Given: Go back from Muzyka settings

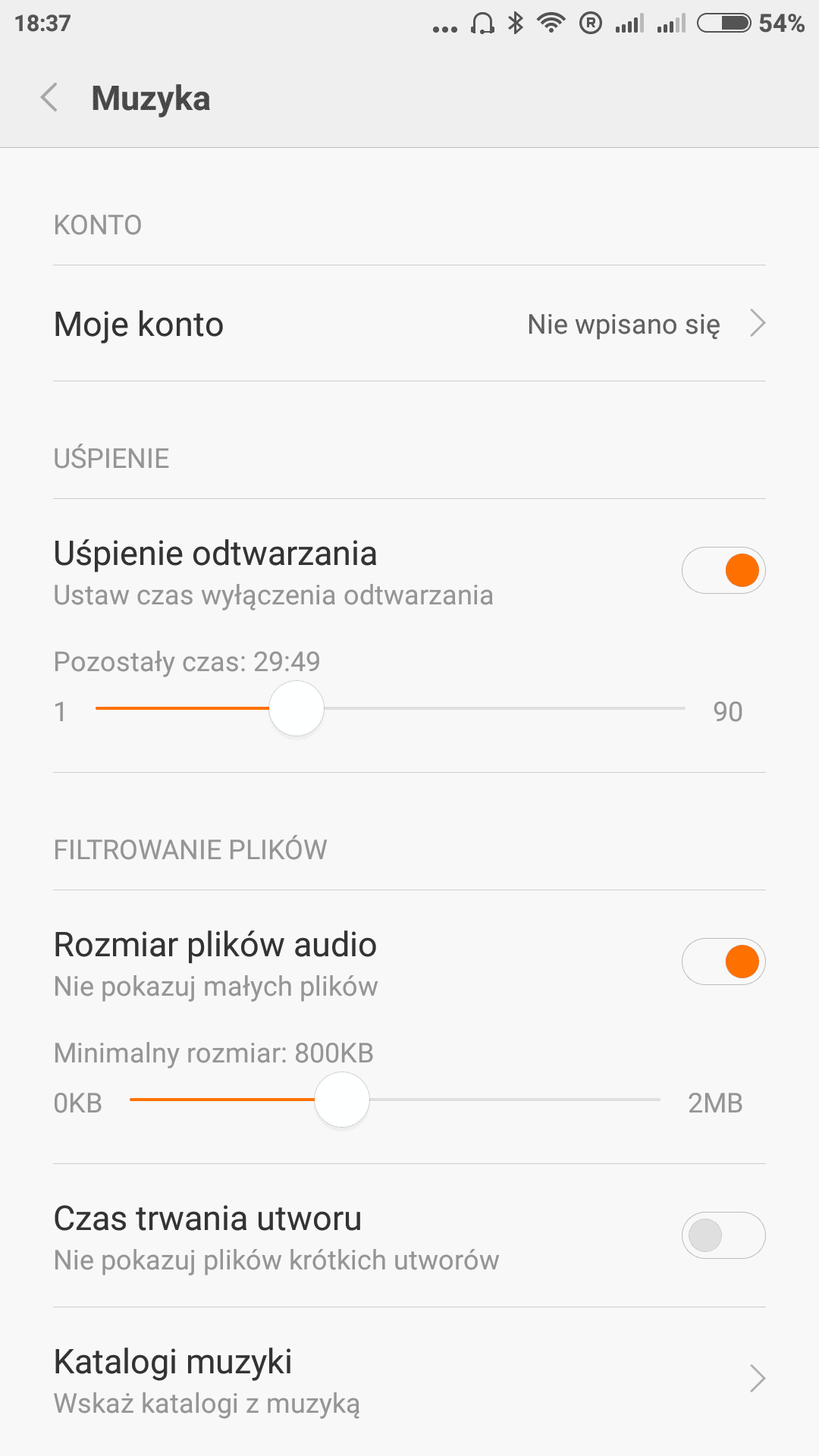Looking at the screenshot, I should pos(50,98).
